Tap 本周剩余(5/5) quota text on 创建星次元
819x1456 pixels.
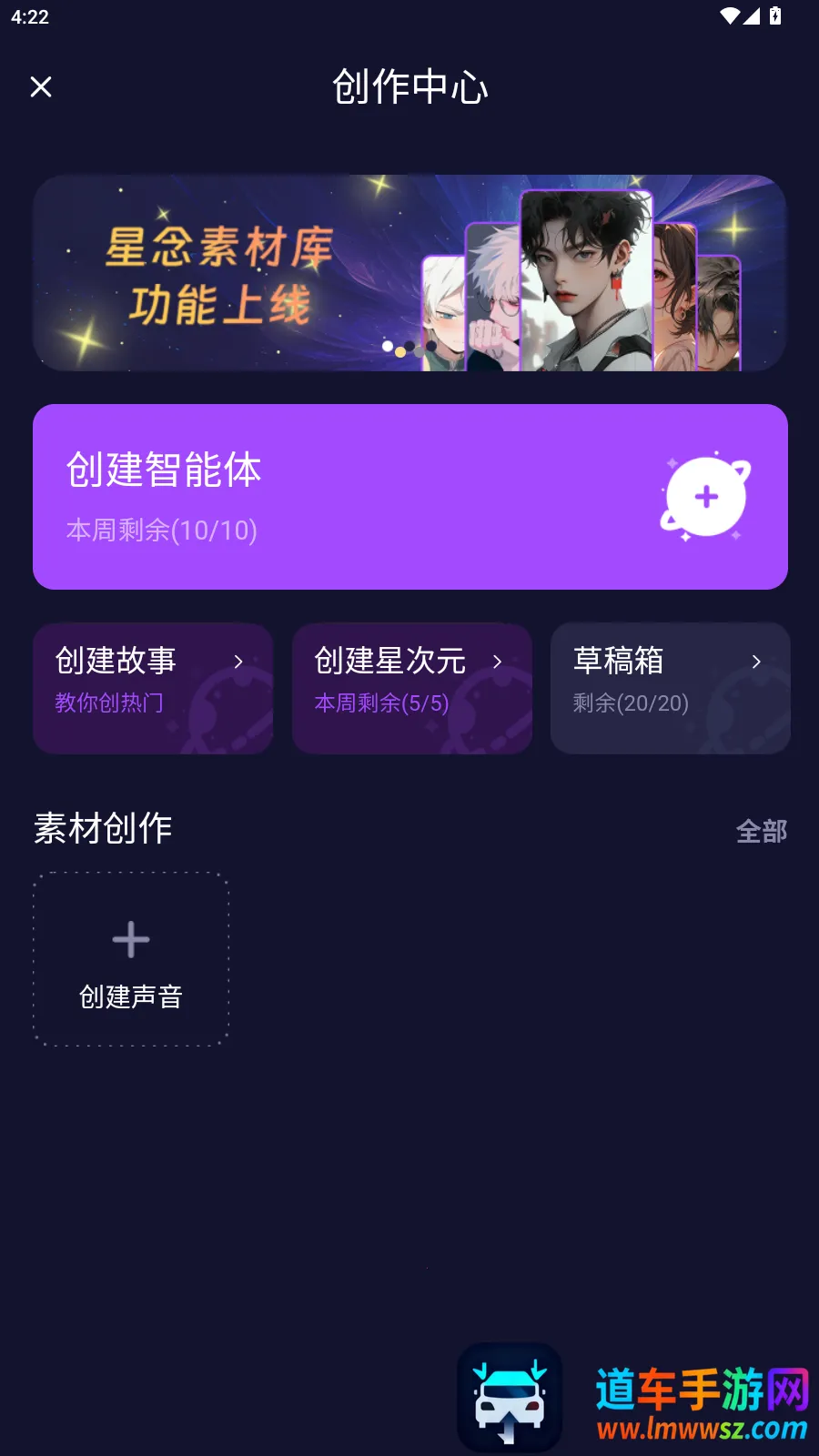pyautogui.click(x=379, y=703)
